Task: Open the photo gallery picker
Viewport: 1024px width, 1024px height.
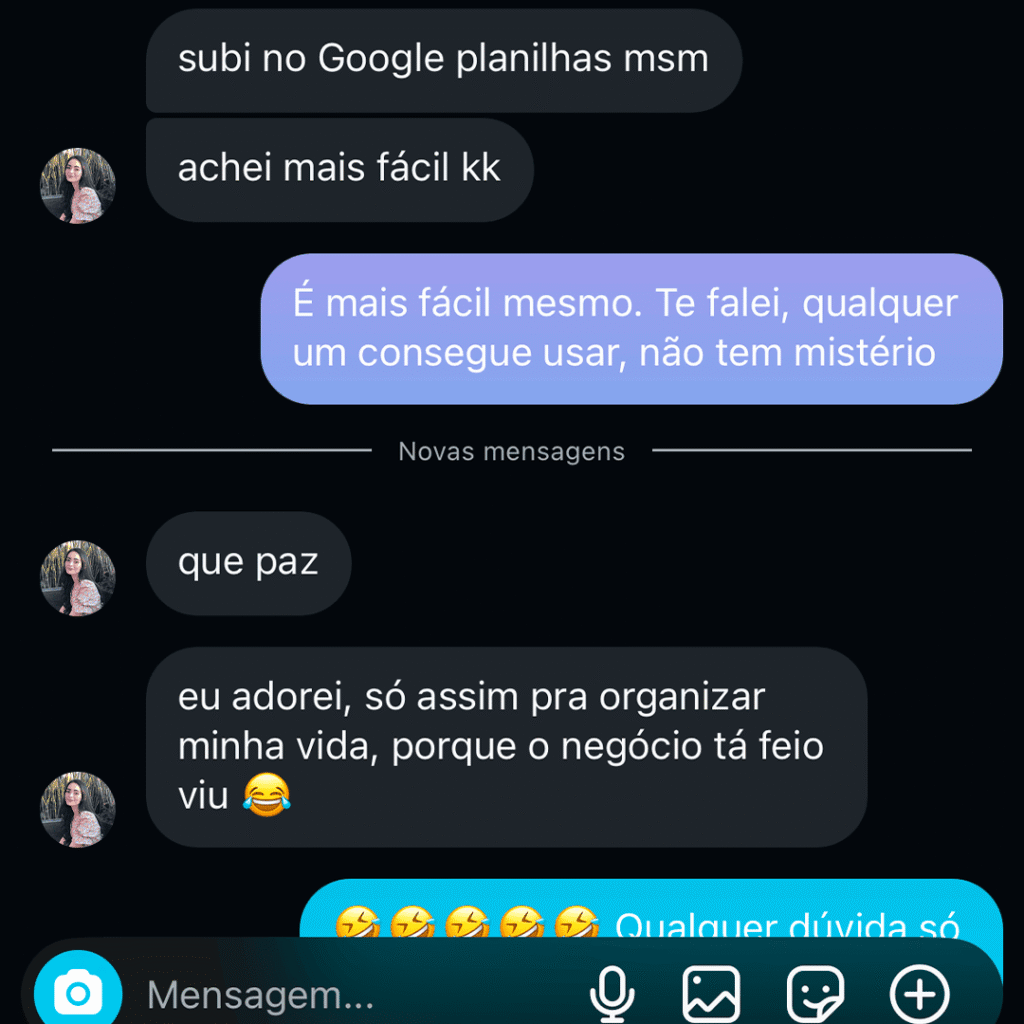Action: tap(711, 994)
